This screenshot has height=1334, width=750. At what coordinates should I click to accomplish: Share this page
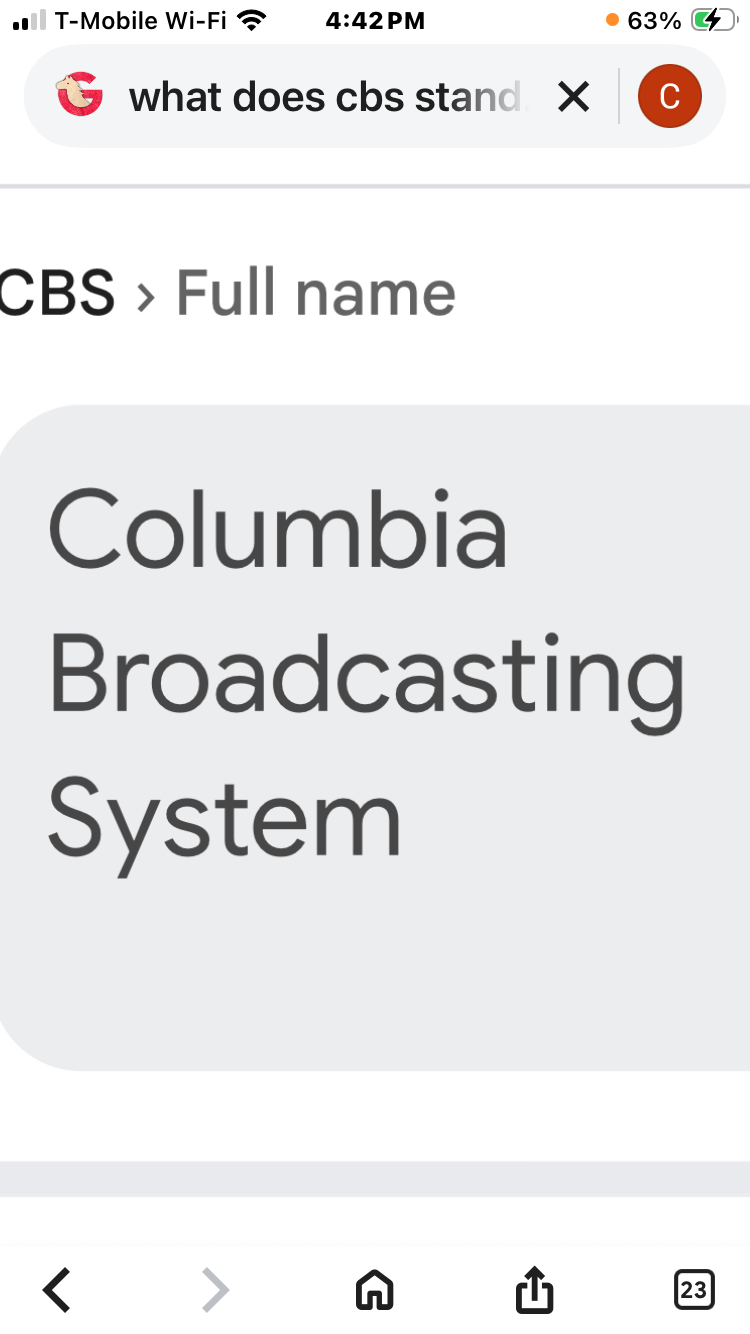[x=534, y=1289]
